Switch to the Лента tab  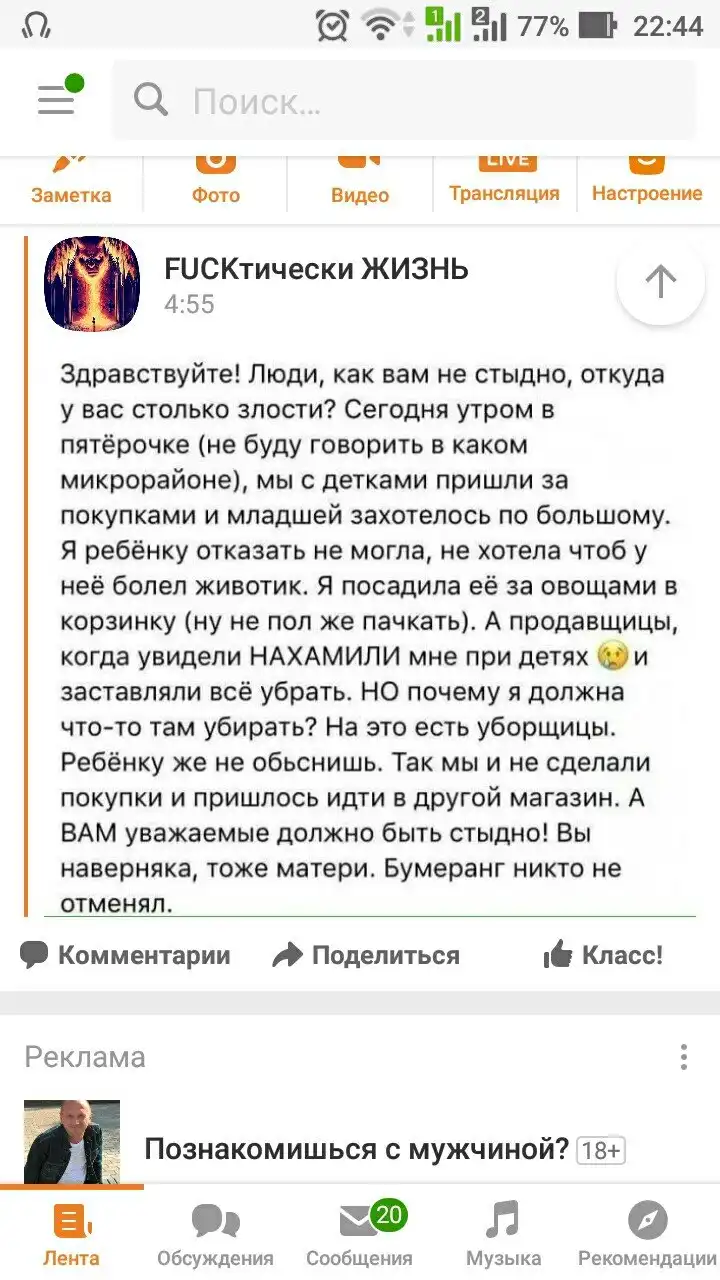click(x=71, y=1236)
